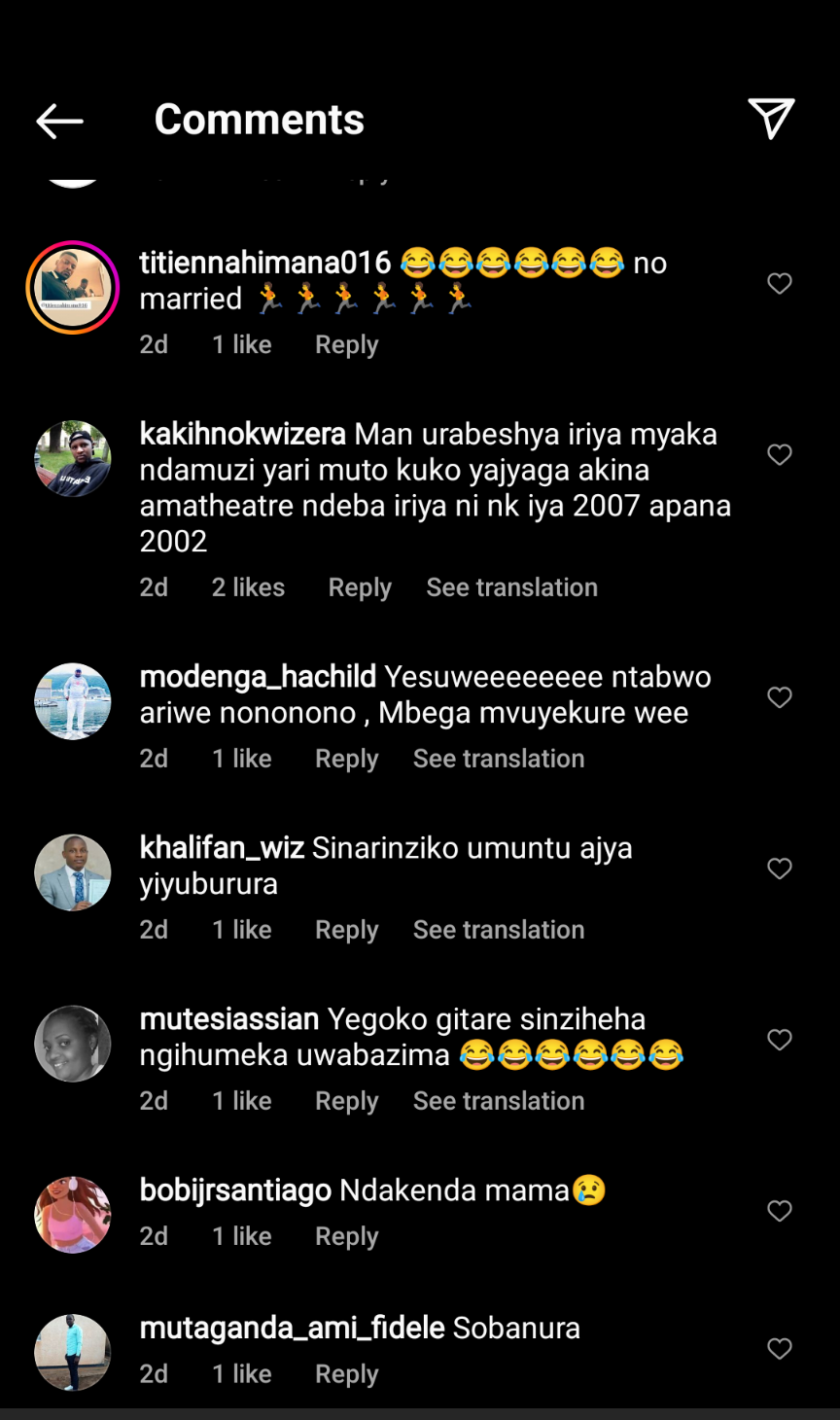This screenshot has width=840, height=1420.
Task: Like kakihnokwizera's comment
Action: point(779,454)
